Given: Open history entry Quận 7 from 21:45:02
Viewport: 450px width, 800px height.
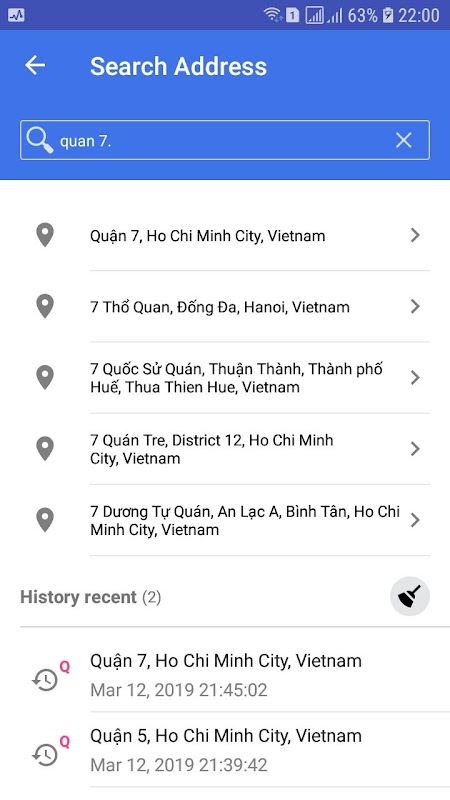Looking at the screenshot, I should click(x=225, y=674).
